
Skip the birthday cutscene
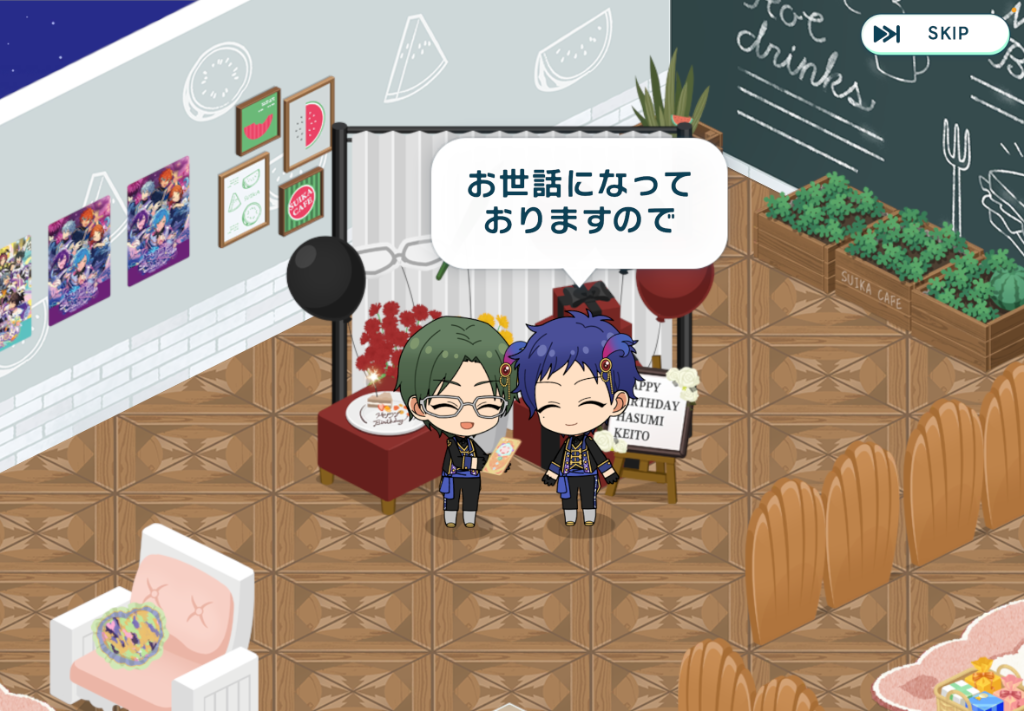pos(933,34)
